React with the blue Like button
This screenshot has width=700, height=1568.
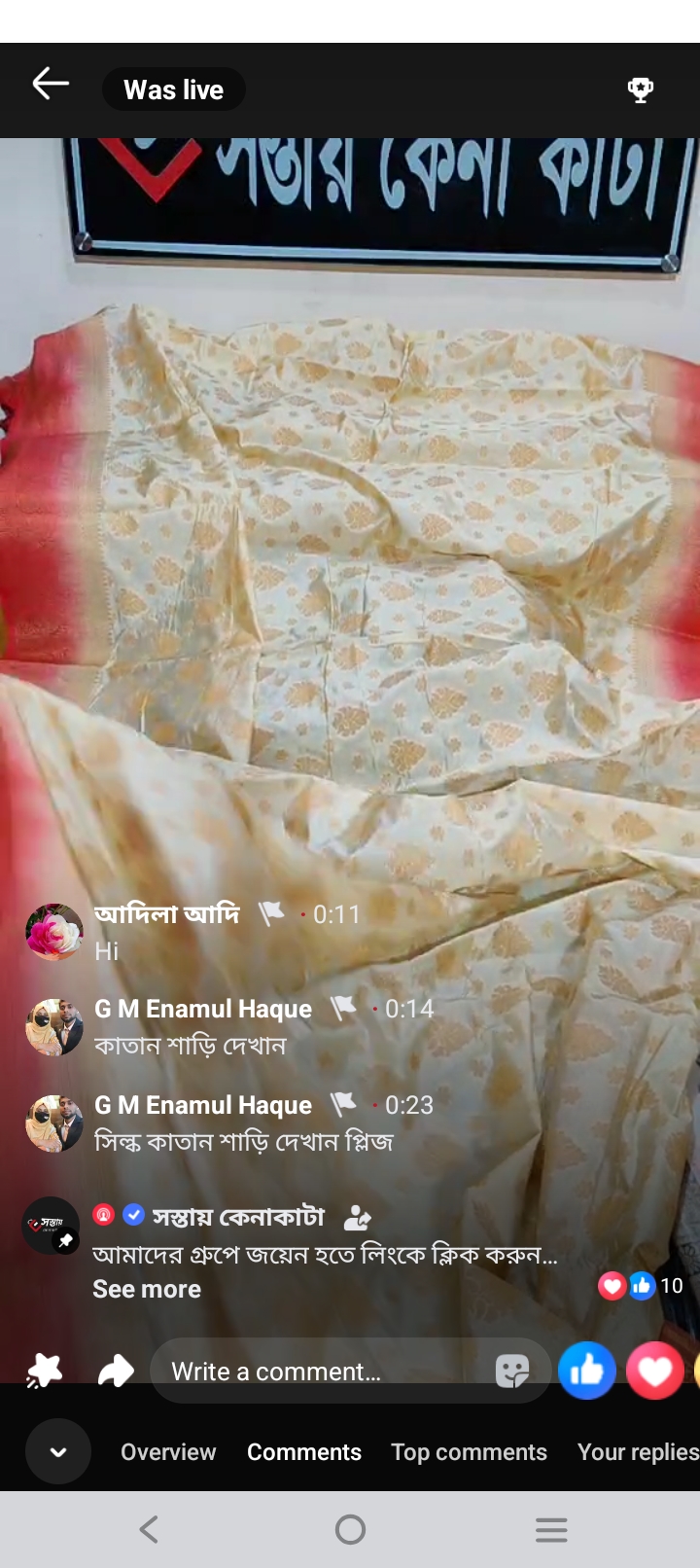587,1371
